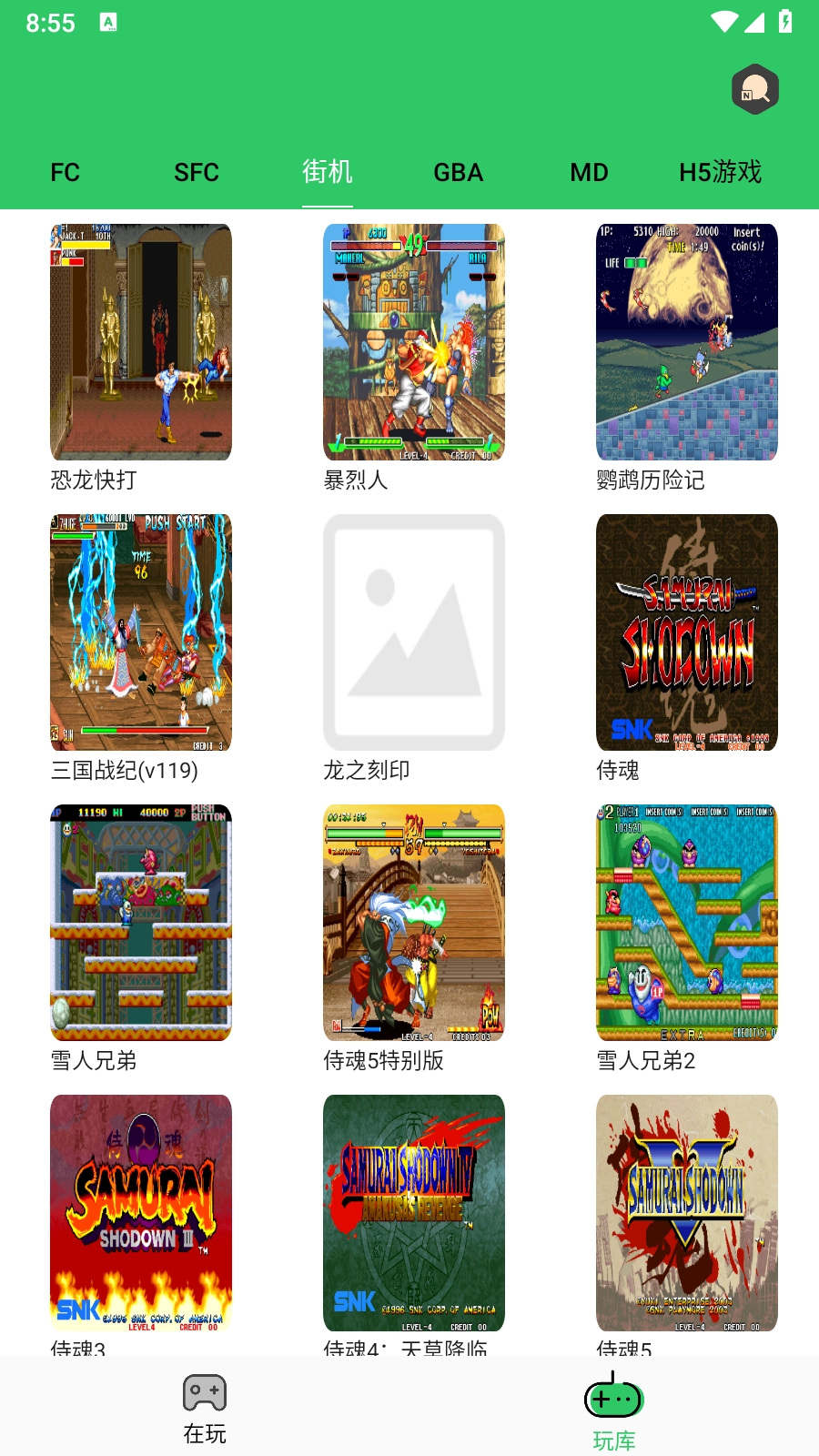This screenshot has width=819, height=1456.
Task: Open the 侍魂5 game card
Action: (x=687, y=1213)
